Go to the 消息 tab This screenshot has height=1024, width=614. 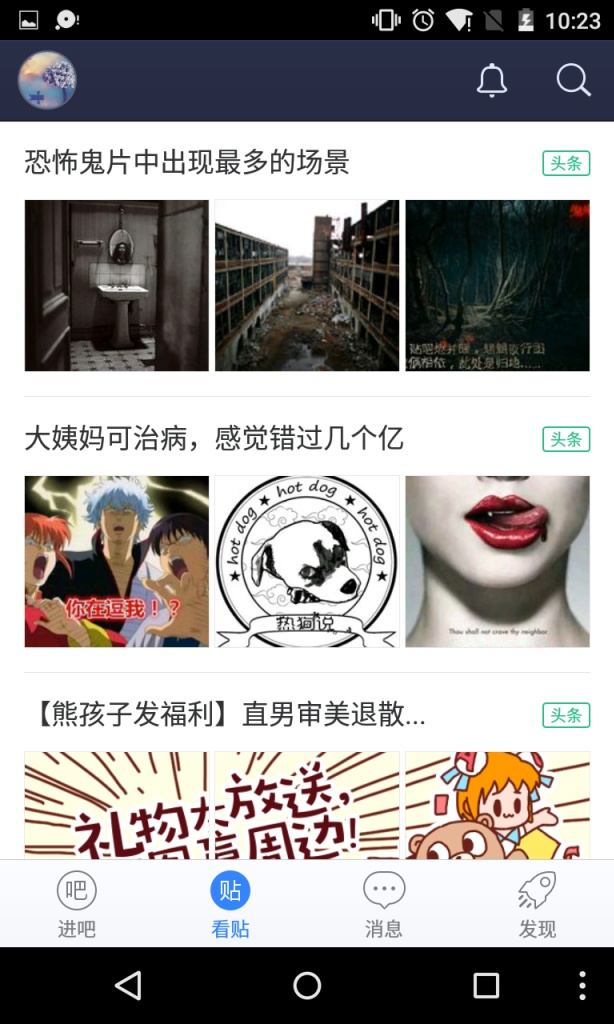[383, 904]
